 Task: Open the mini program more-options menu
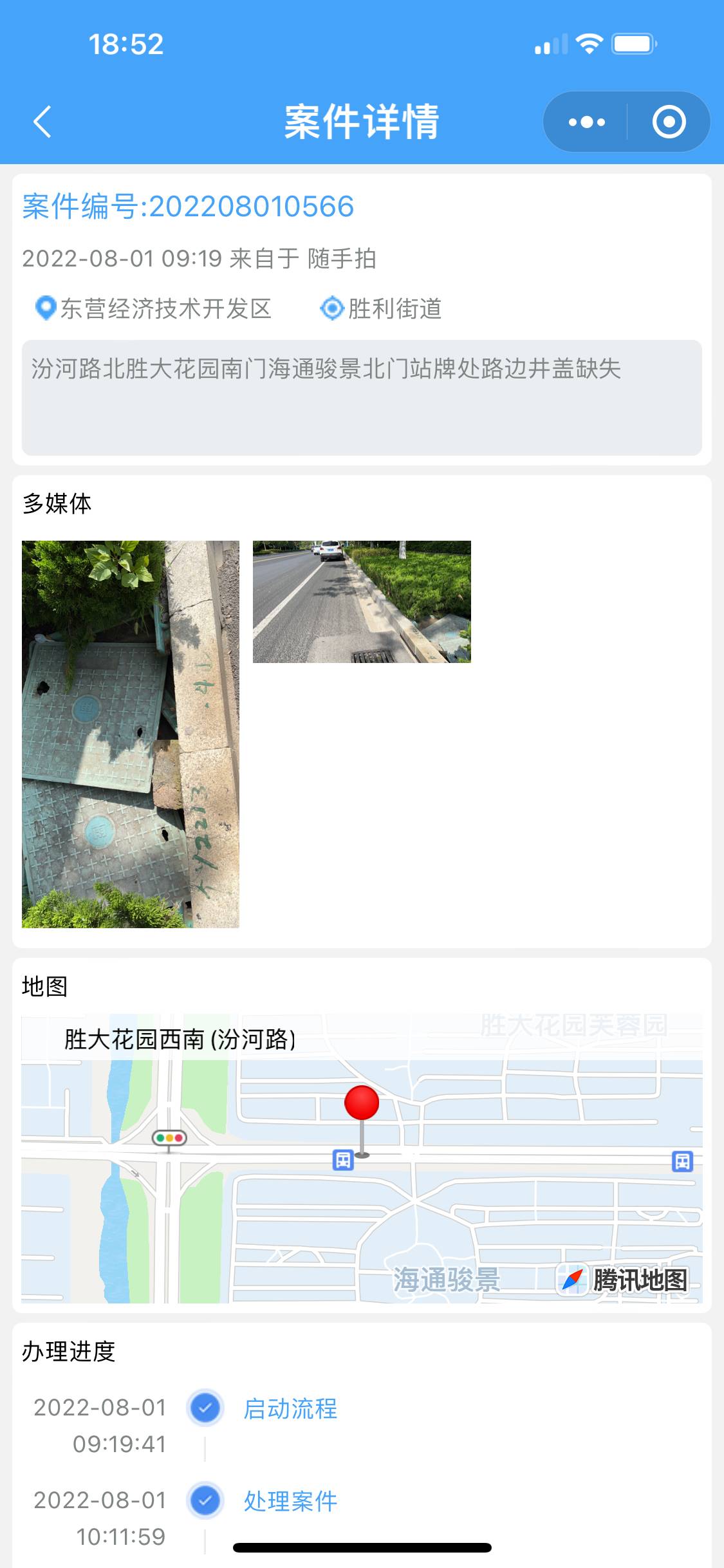click(586, 122)
